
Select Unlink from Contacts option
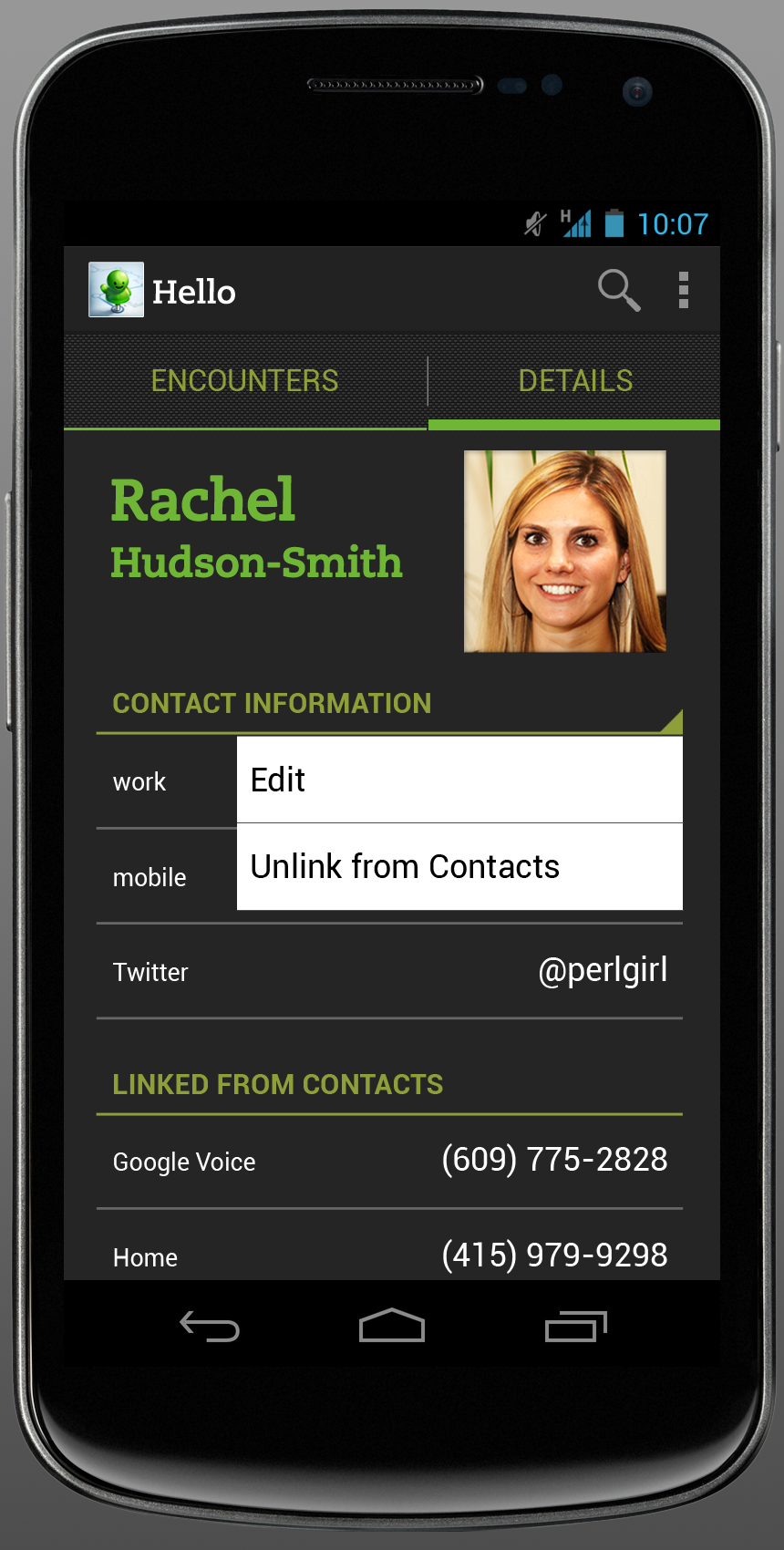click(459, 867)
